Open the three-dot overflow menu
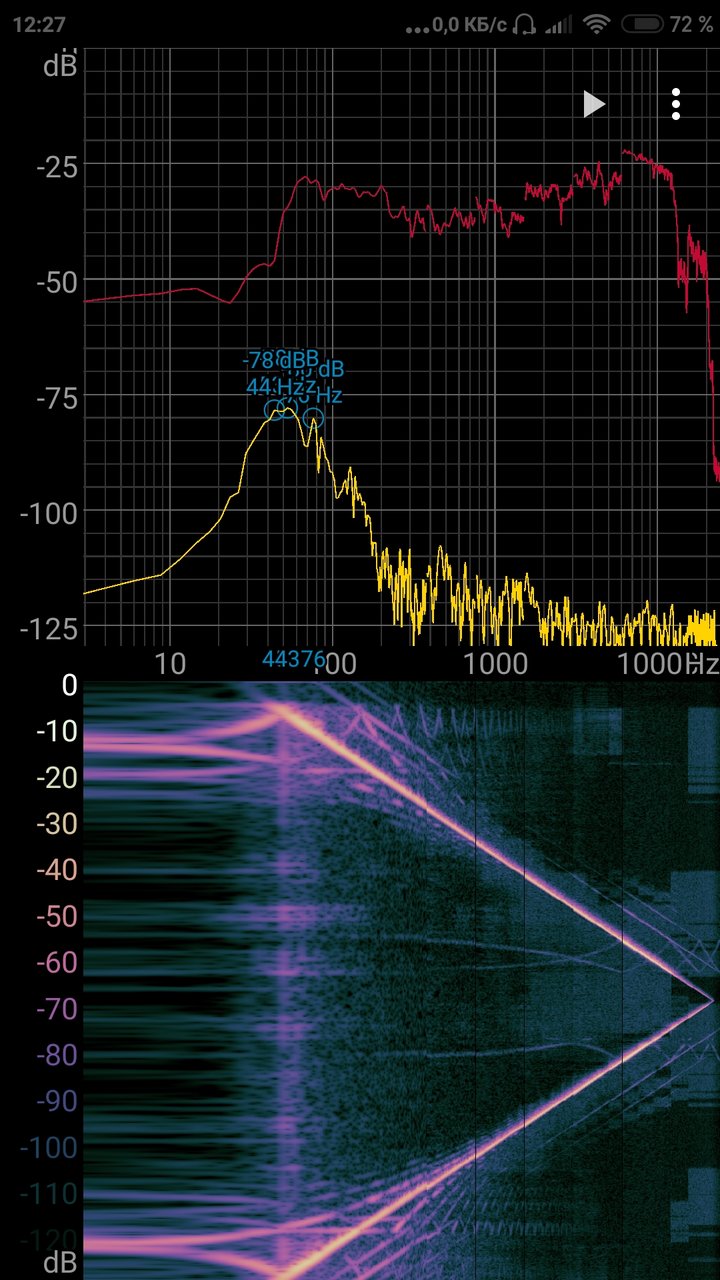The height and width of the screenshot is (1280, 720). click(x=677, y=104)
